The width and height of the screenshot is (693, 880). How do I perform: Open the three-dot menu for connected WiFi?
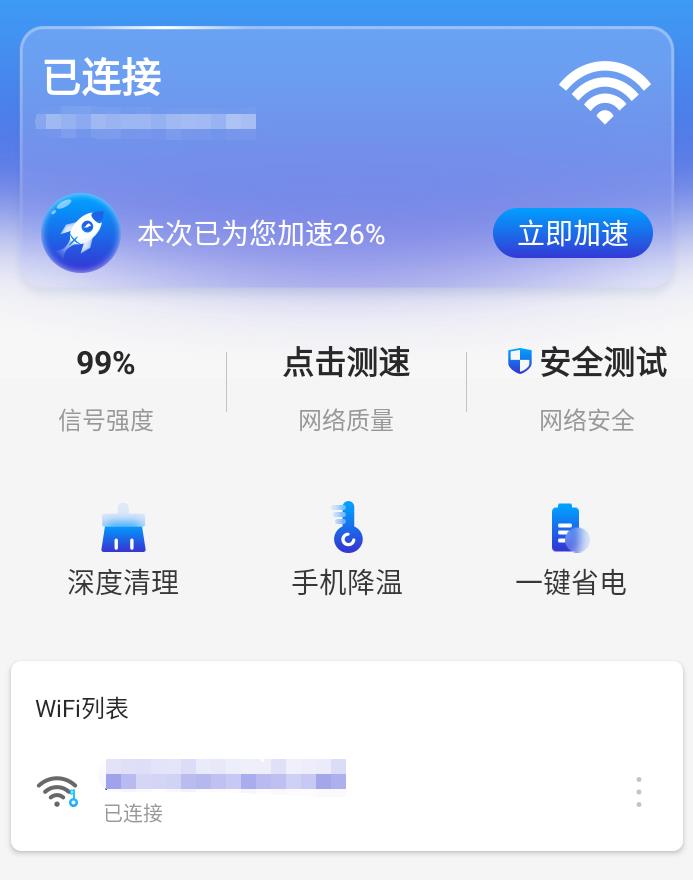(638, 792)
